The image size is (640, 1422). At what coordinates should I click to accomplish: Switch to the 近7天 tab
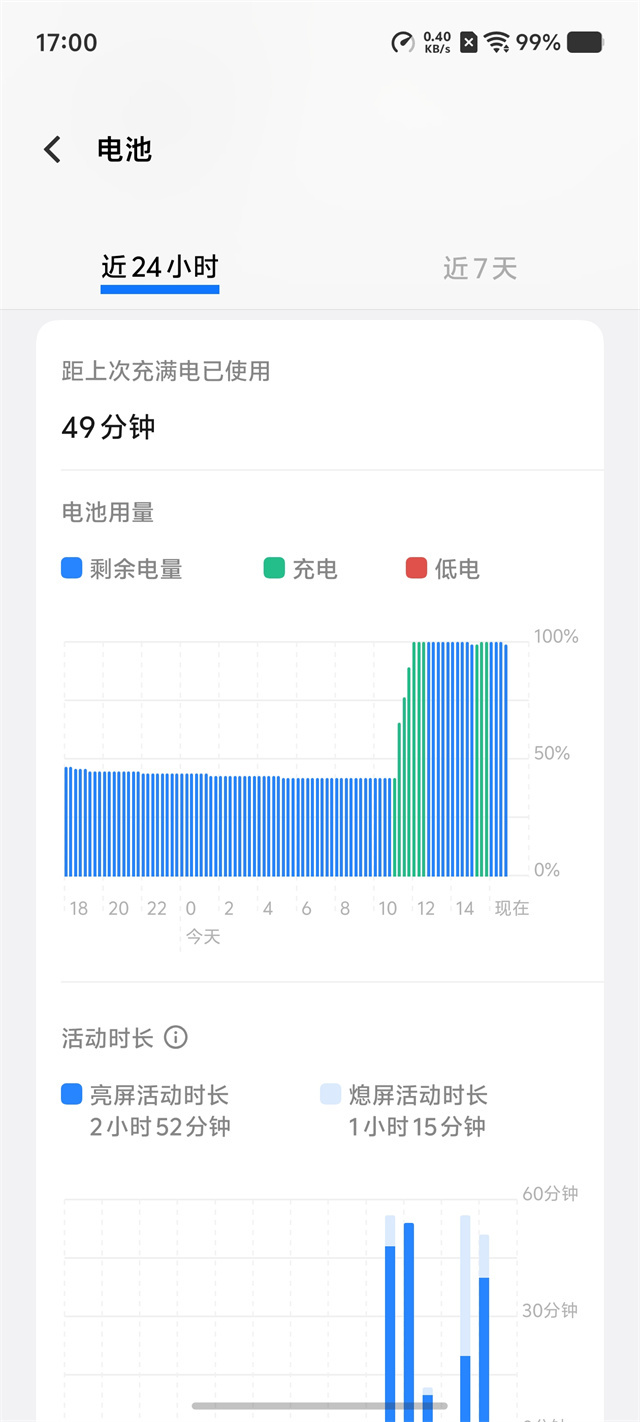point(480,268)
